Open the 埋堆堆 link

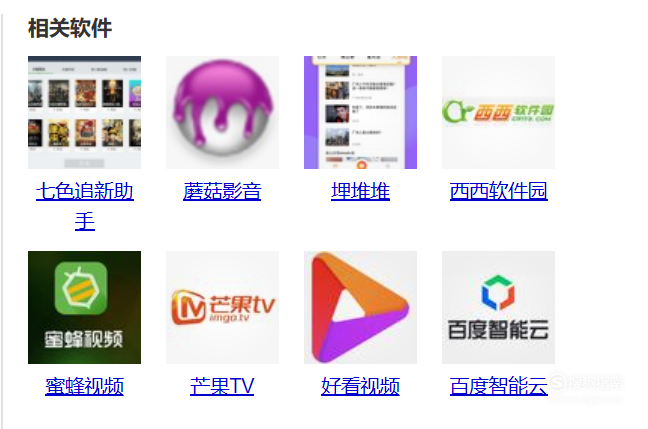coord(360,192)
